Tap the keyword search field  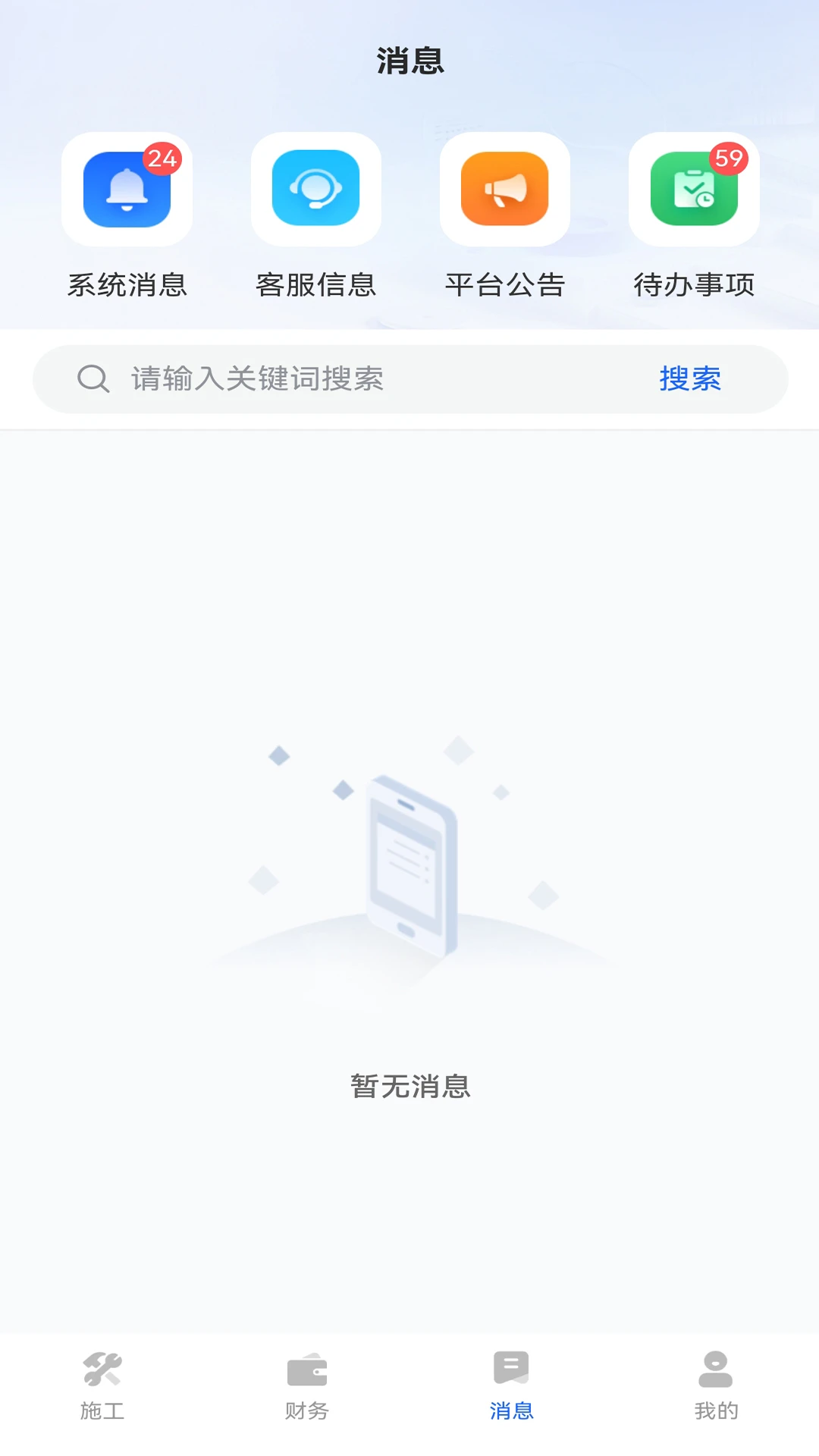click(364, 378)
